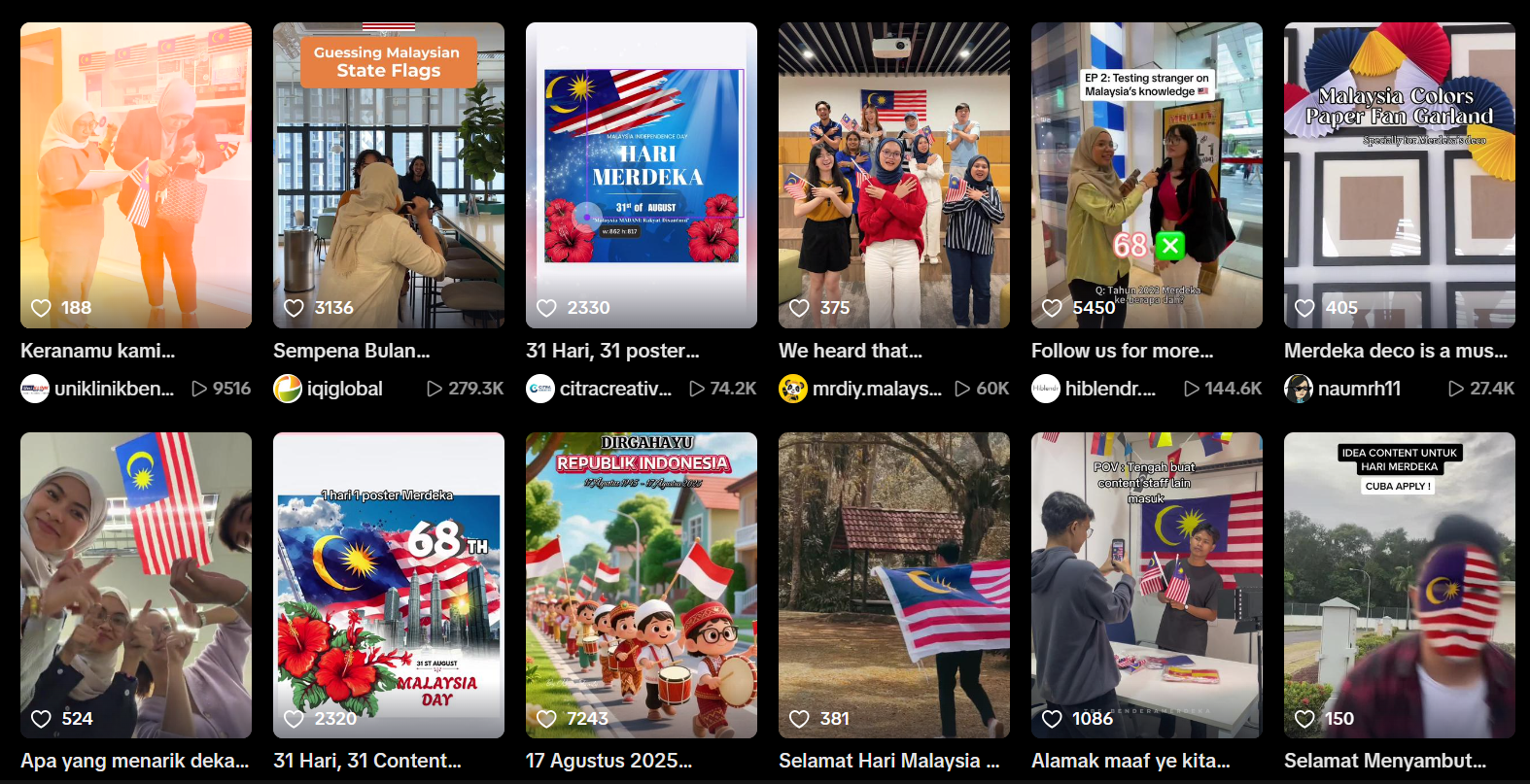Open the Hari Merdeka poster video
The width and height of the screenshot is (1530, 784).
(641, 175)
